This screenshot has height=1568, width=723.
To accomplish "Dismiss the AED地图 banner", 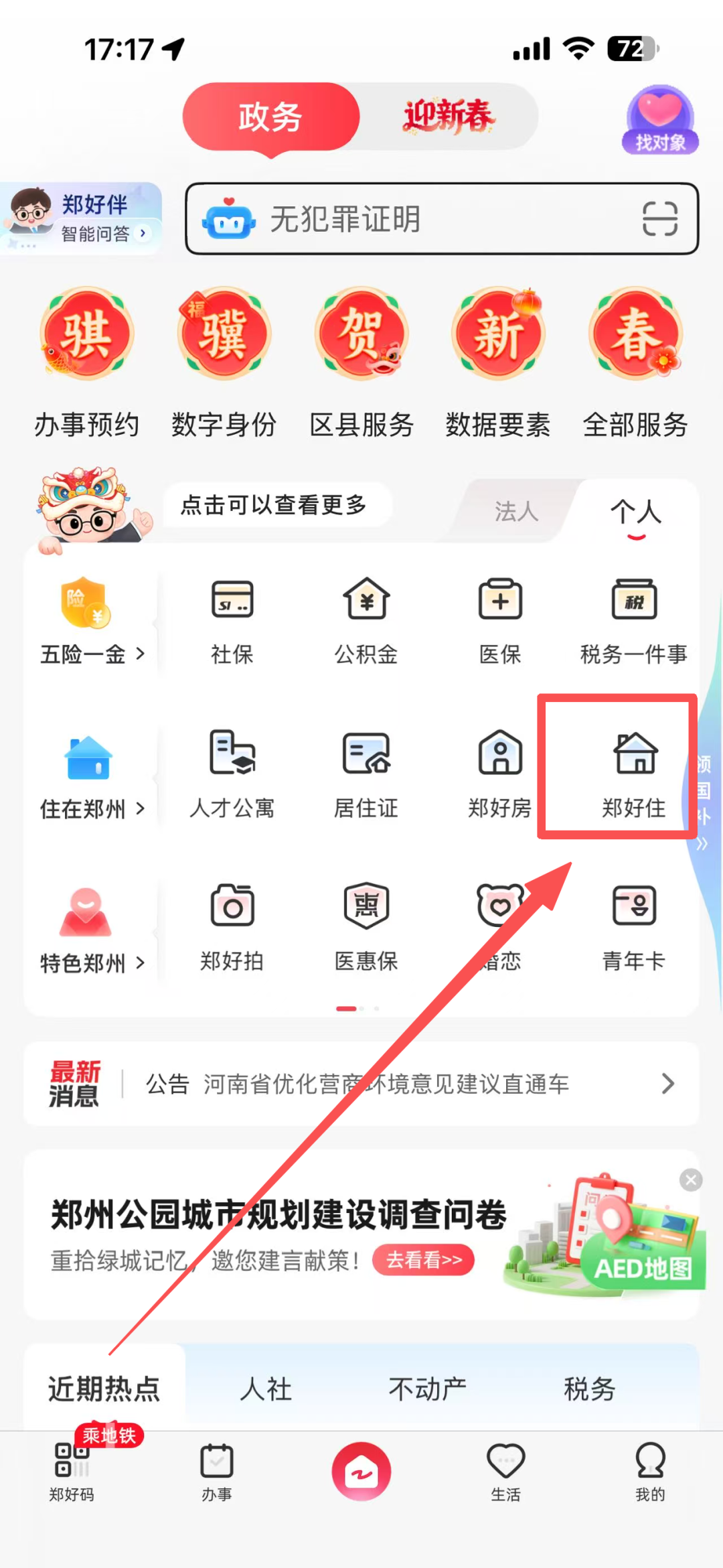I will tap(690, 1180).
